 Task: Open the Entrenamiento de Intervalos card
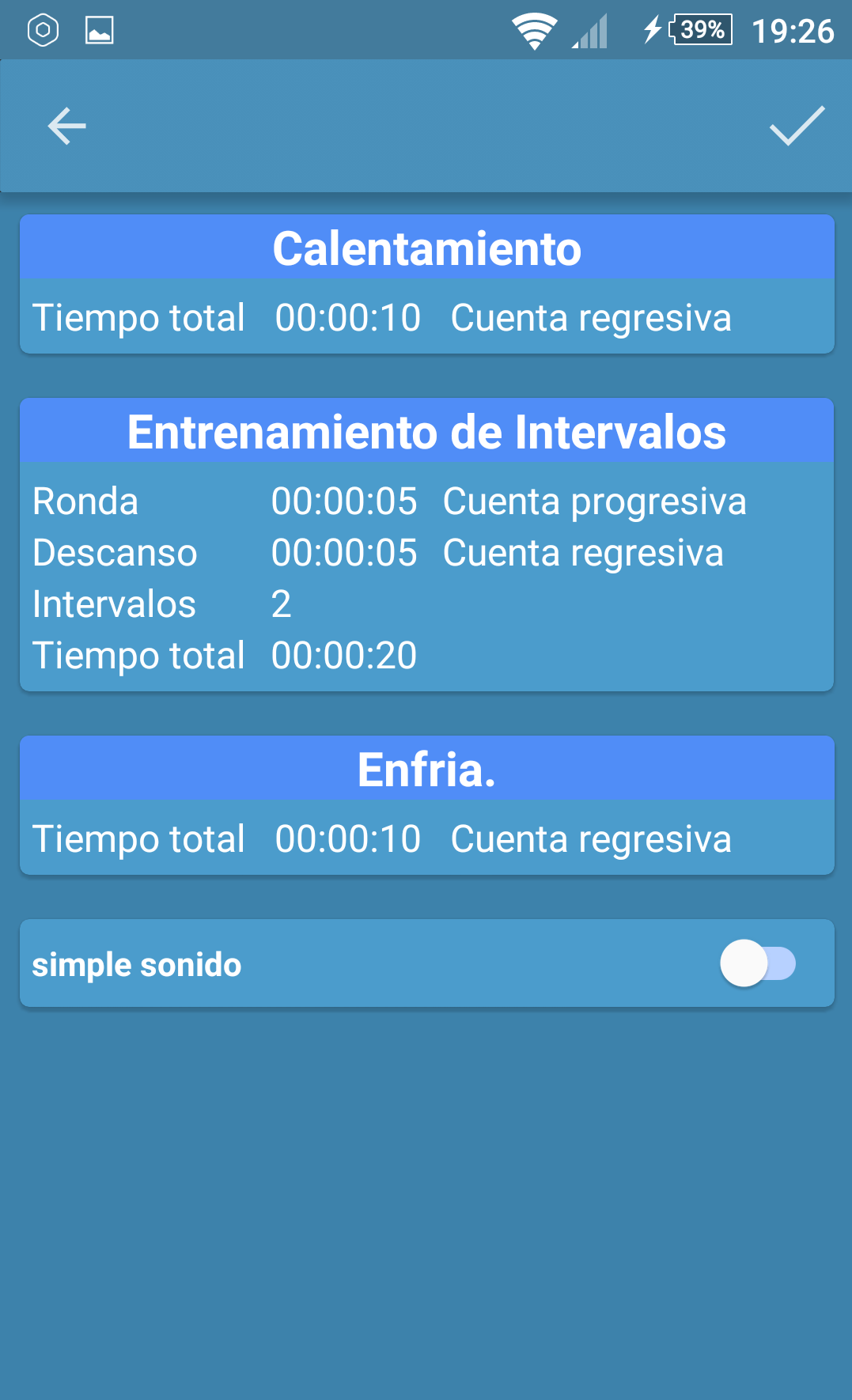click(x=427, y=545)
